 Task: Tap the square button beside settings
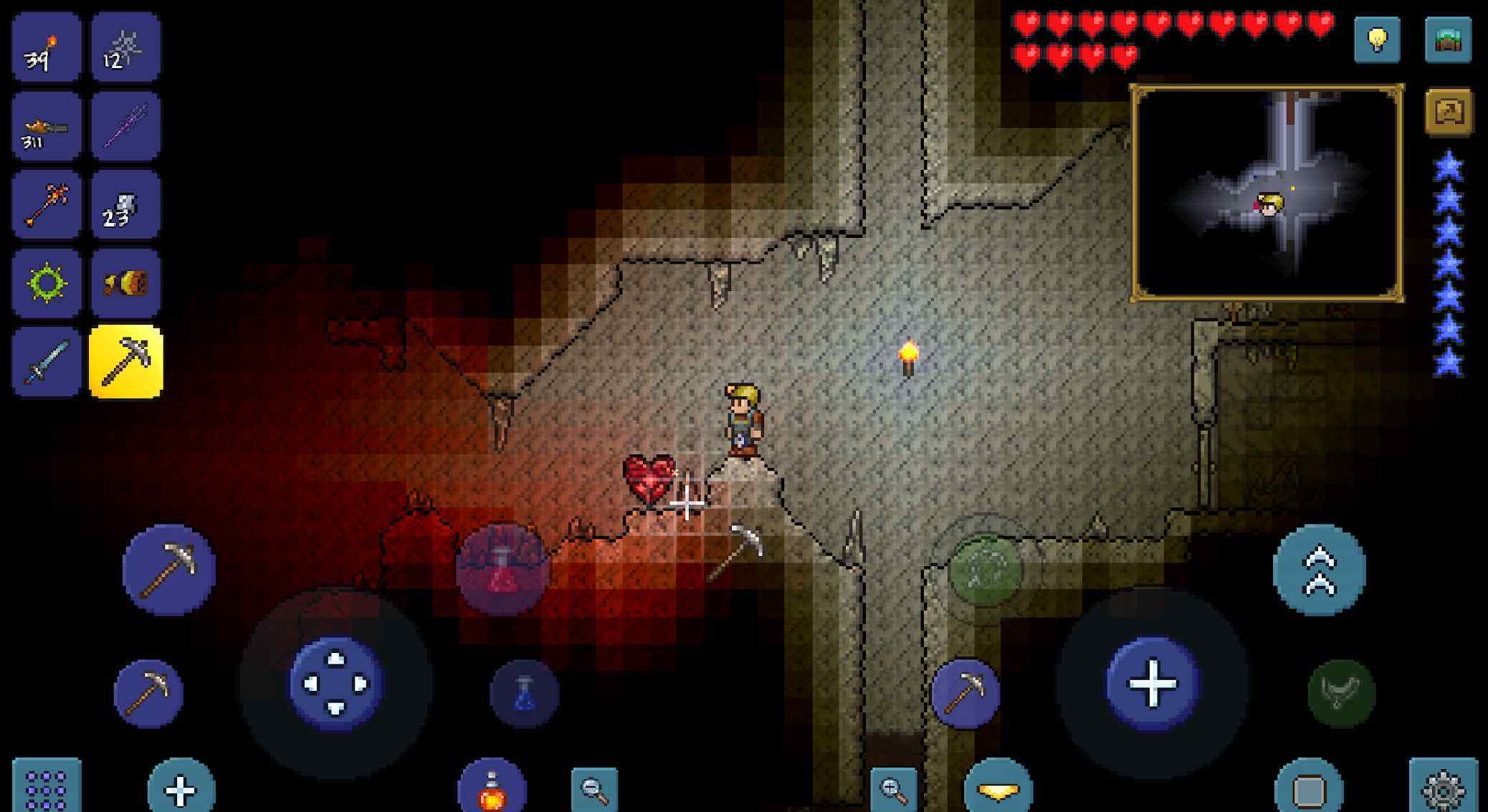point(1309,788)
